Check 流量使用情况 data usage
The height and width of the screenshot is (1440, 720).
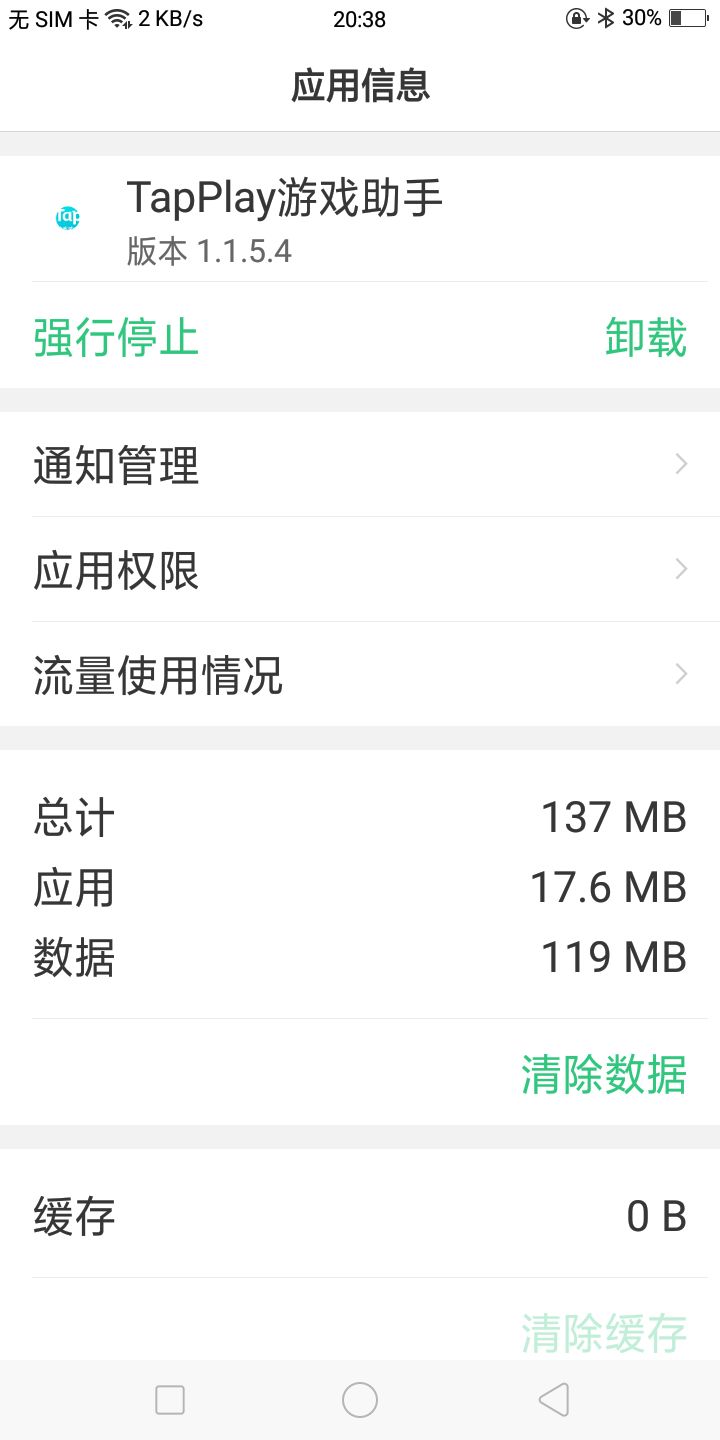pyautogui.click(x=360, y=675)
